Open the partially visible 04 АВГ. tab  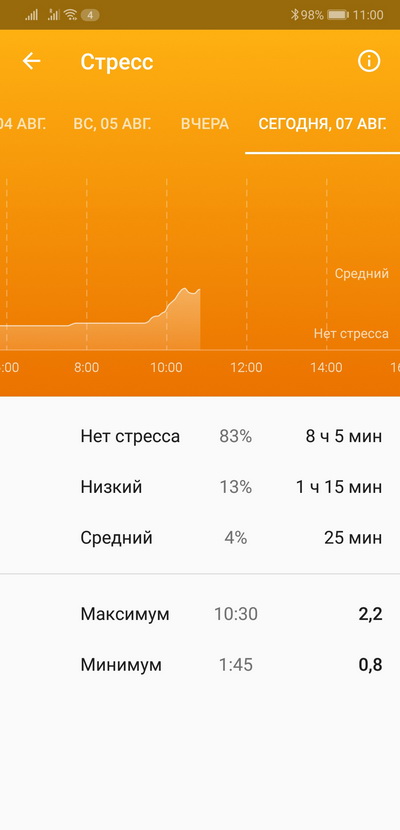[x=23, y=124]
